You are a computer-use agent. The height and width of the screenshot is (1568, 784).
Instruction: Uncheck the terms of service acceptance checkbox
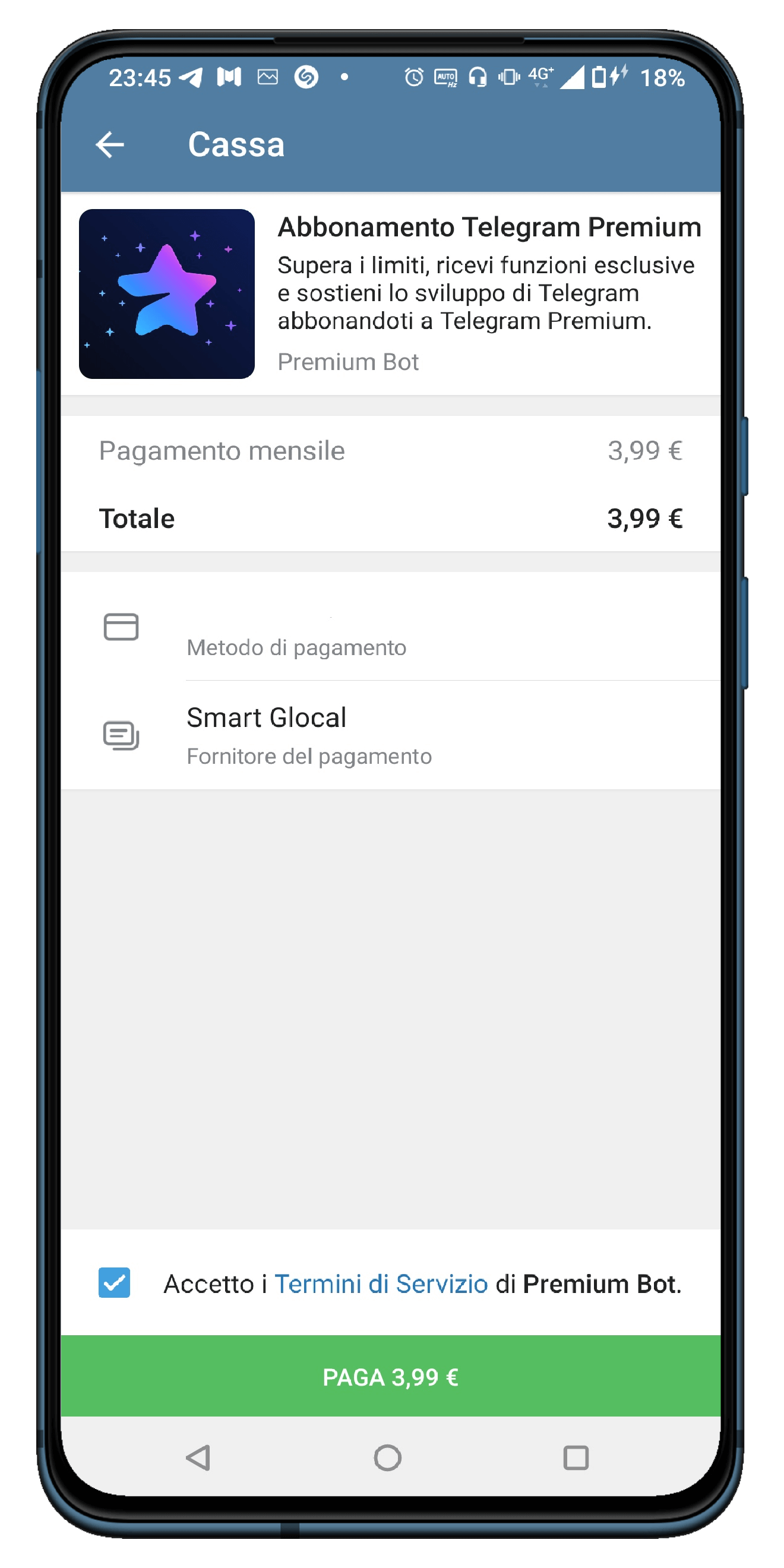click(x=115, y=1282)
